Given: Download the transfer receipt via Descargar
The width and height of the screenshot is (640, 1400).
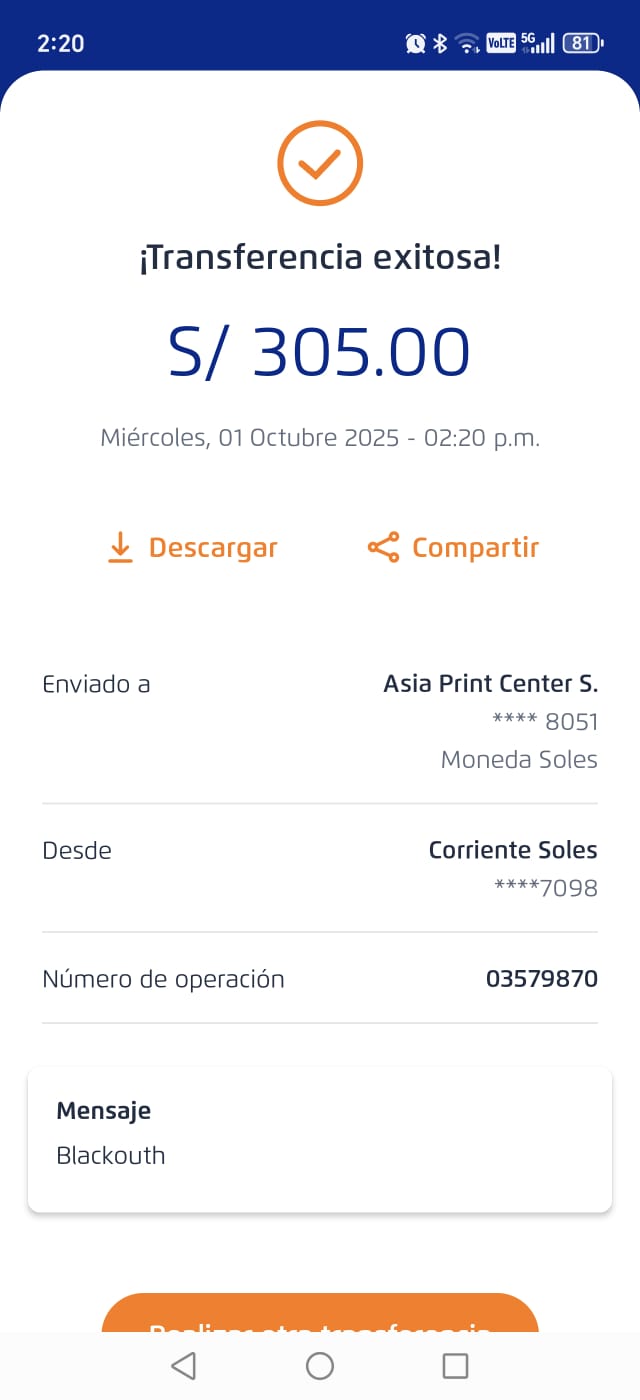Looking at the screenshot, I should point(192,548).
